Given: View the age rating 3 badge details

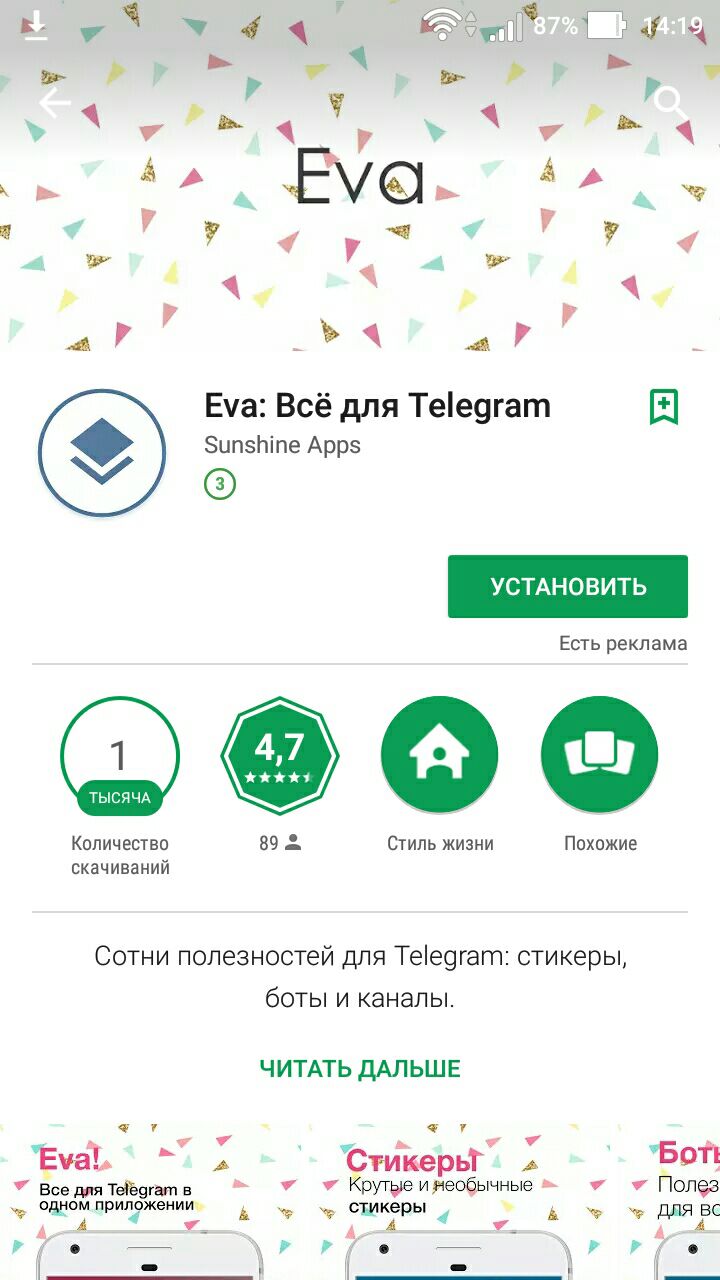Looking at the screenshot, I should tap(220, 485).
